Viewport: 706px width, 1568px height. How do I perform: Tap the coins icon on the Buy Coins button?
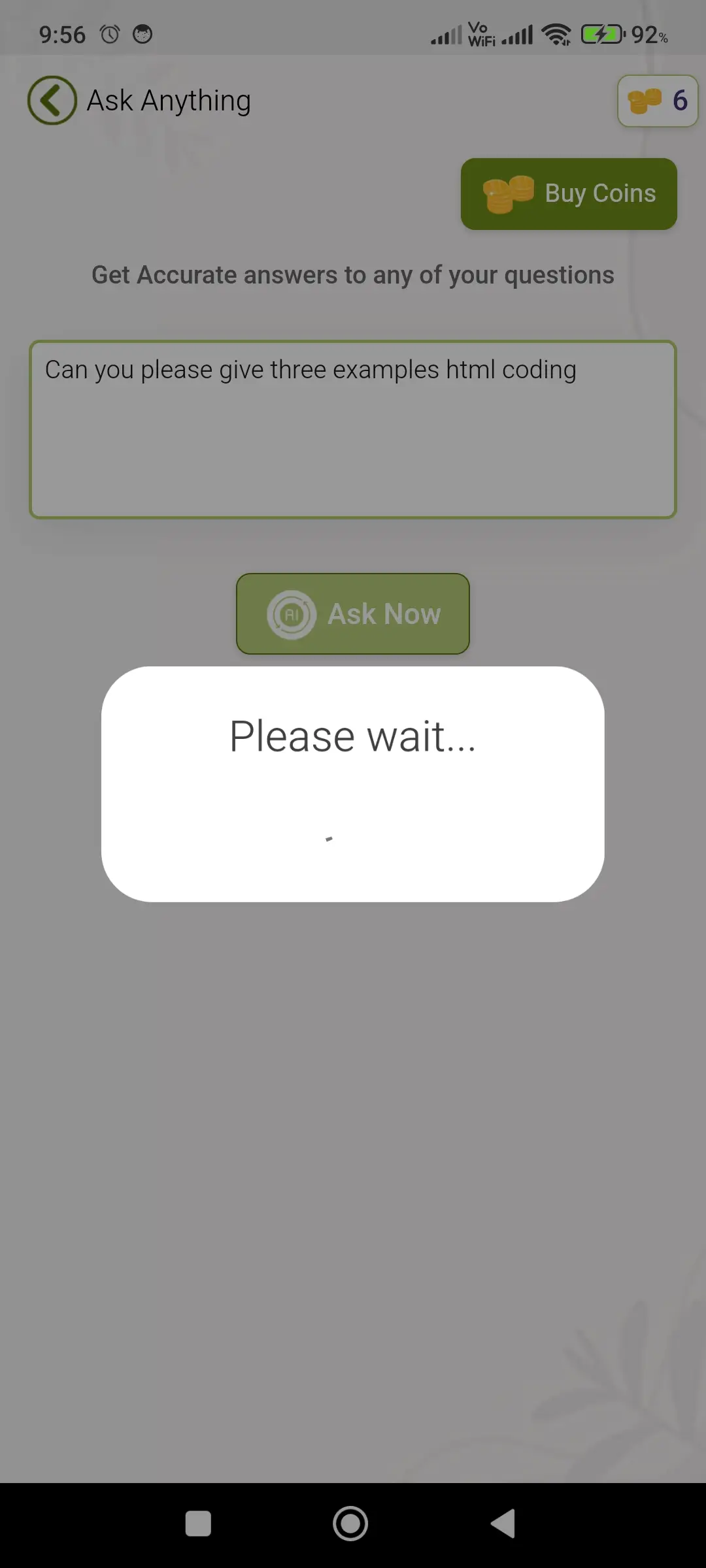point(509,193)
